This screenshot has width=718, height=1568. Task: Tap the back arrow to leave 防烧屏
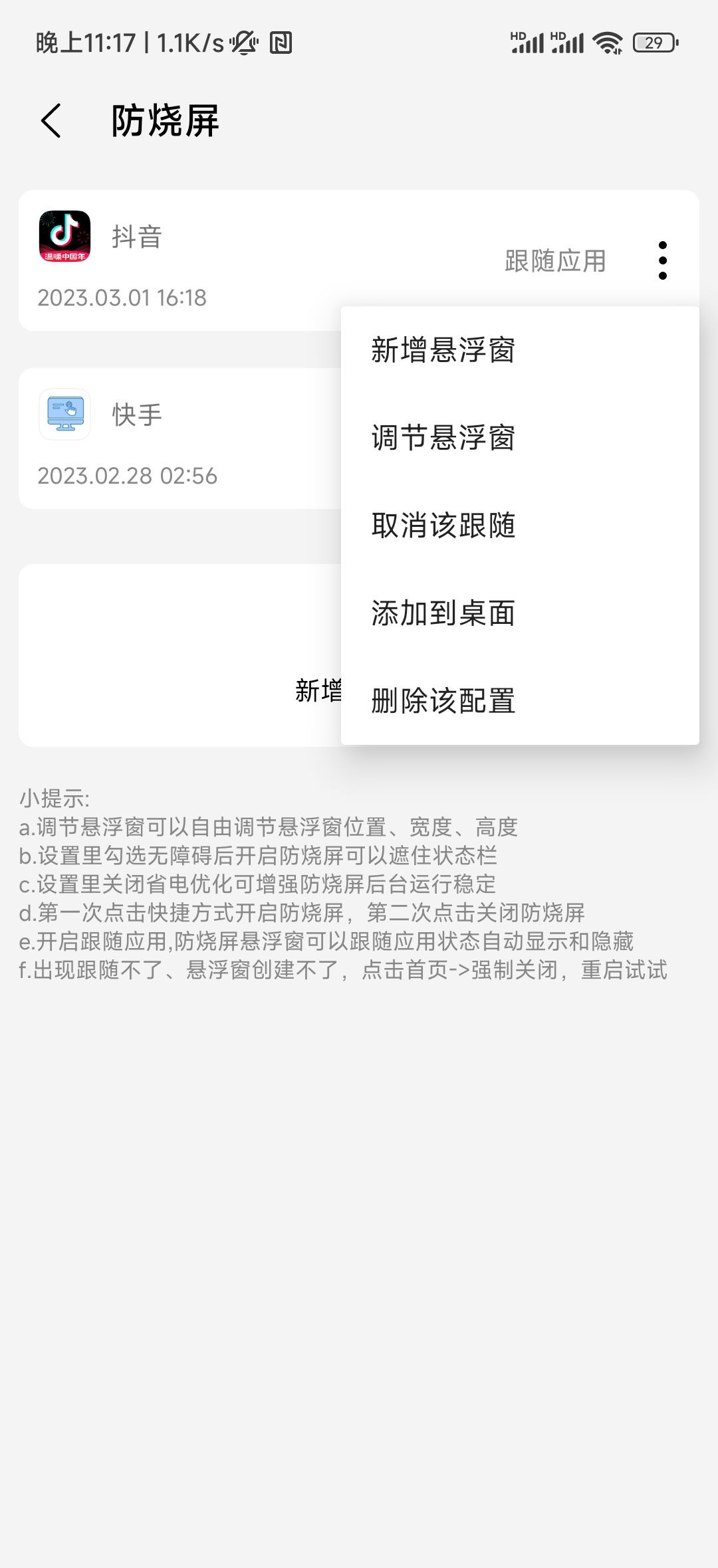[50, 121]
